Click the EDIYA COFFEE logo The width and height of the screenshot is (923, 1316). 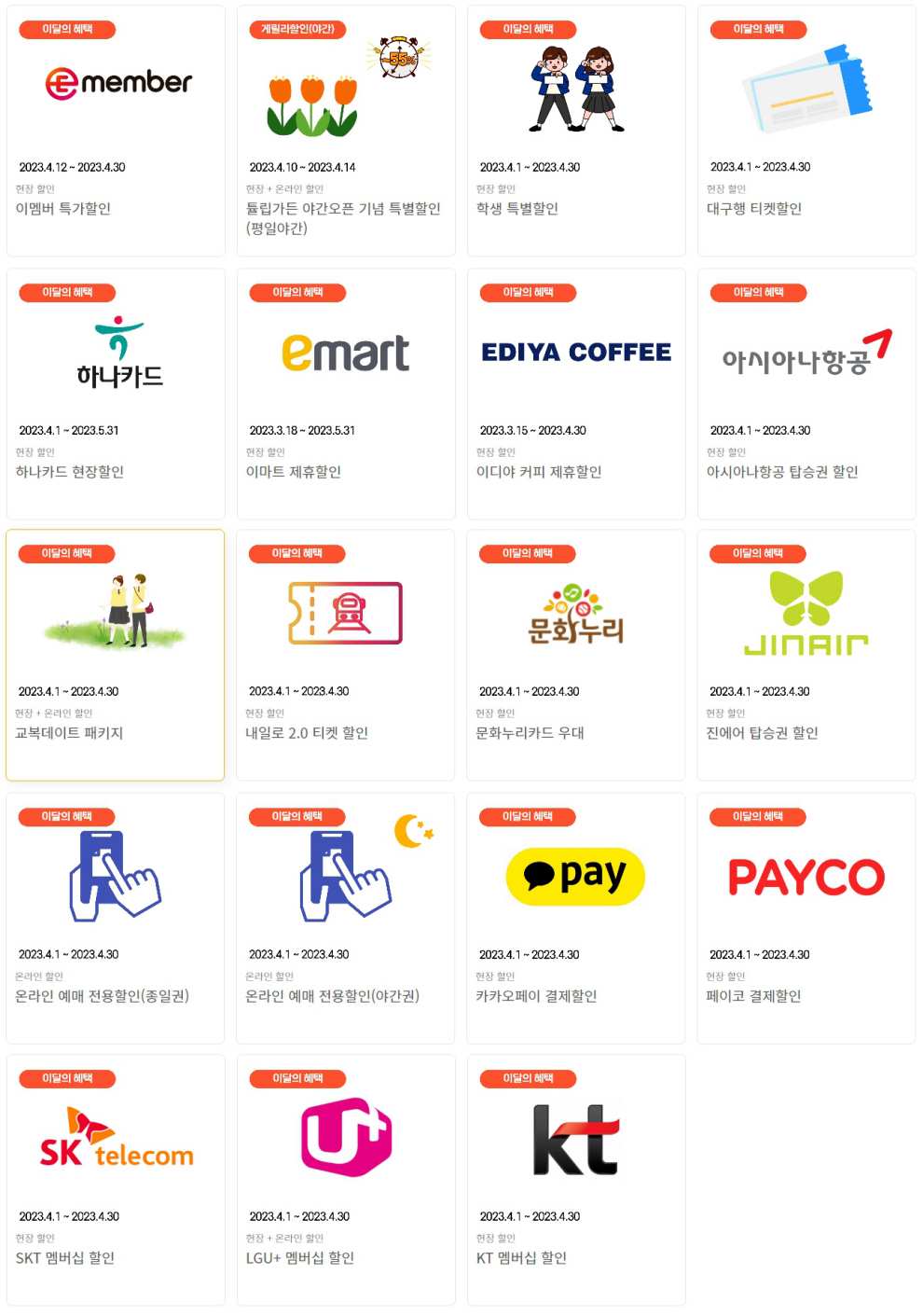pyautogui.click(x=575, y=353)
